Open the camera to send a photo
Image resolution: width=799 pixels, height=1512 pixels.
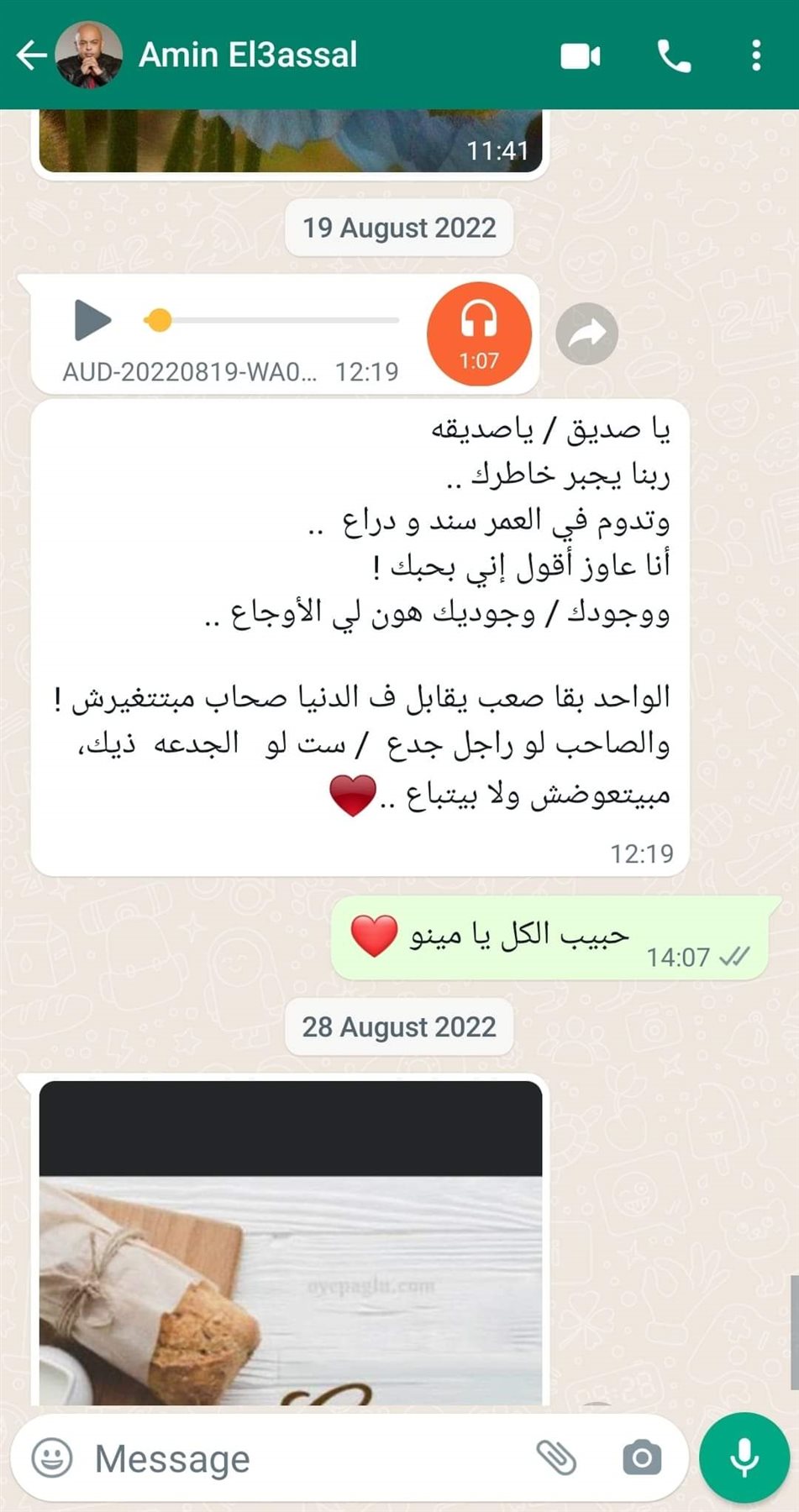(642, 1459)
